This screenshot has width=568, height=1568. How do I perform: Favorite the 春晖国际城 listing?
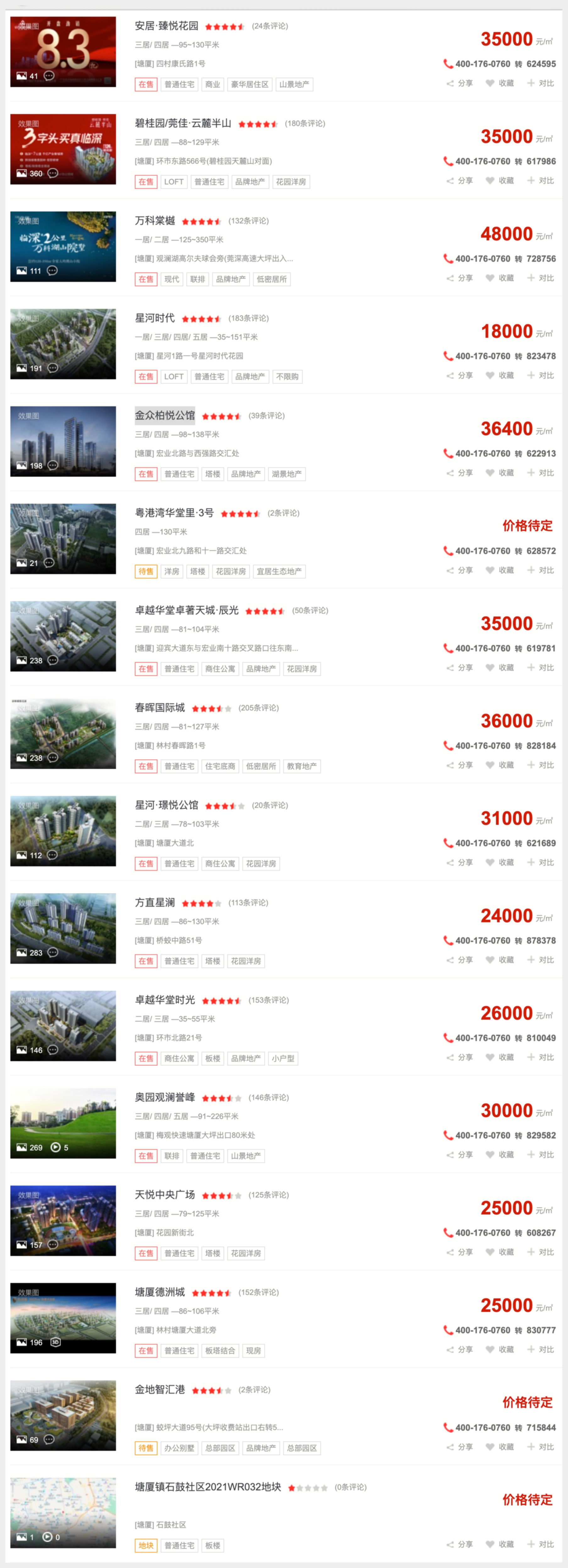pyautogui.click(x=500, y=765)
